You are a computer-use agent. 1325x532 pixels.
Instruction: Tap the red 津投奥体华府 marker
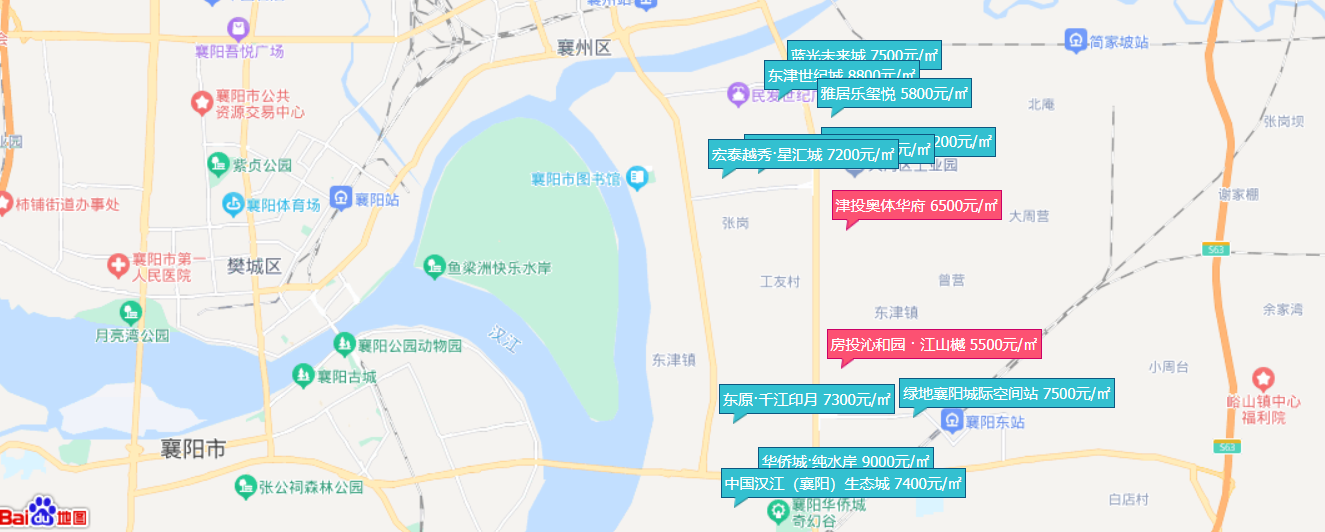click(916, 206)
